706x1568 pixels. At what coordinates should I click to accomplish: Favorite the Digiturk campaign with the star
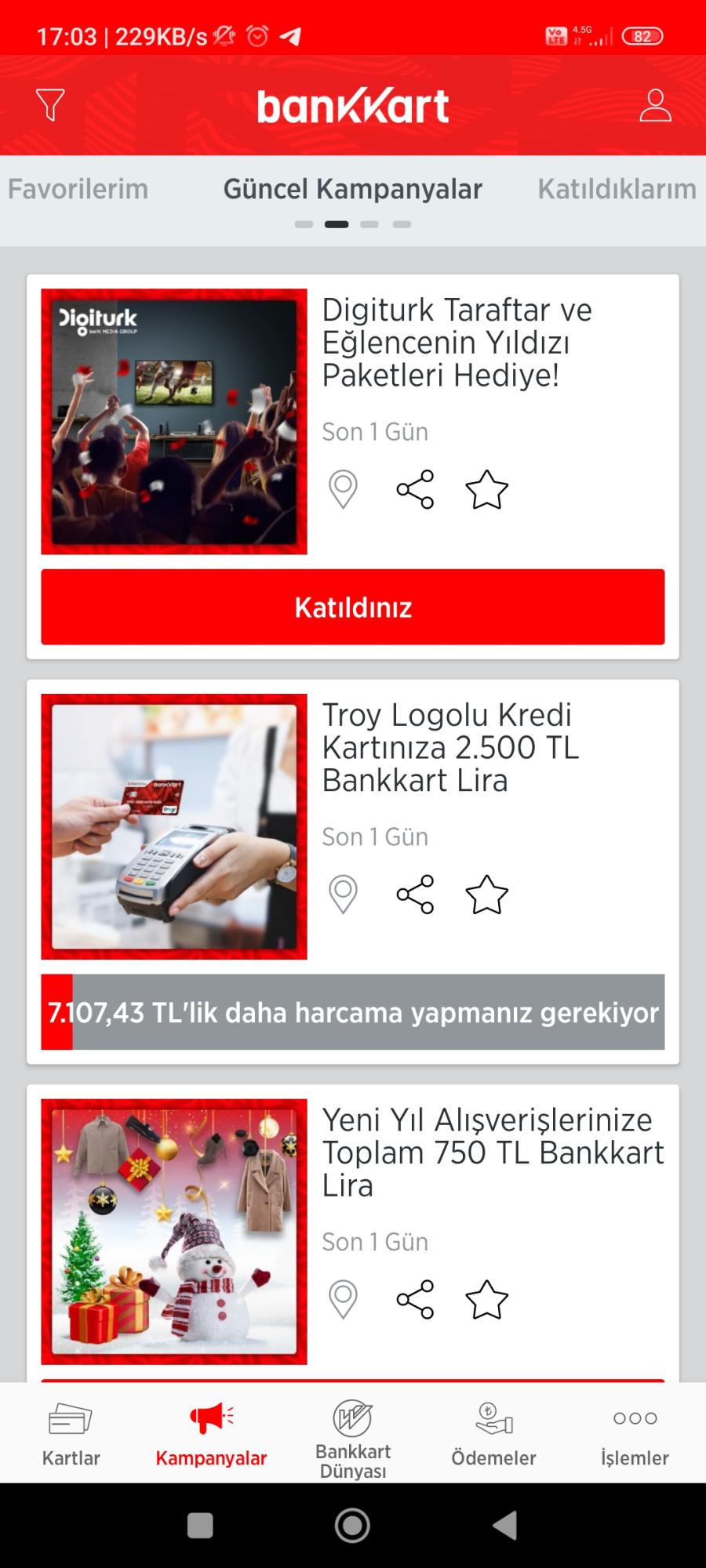[x=486, y=489]
